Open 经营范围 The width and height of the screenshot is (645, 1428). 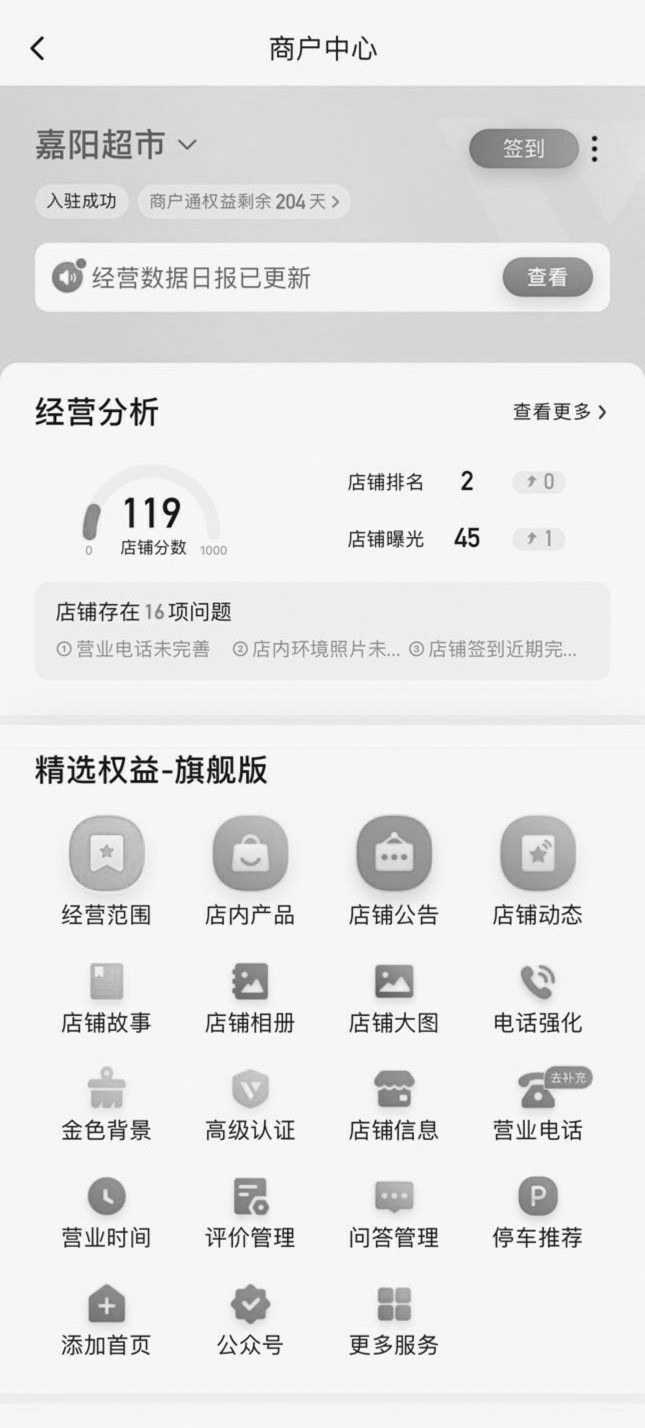coord(106,870)
